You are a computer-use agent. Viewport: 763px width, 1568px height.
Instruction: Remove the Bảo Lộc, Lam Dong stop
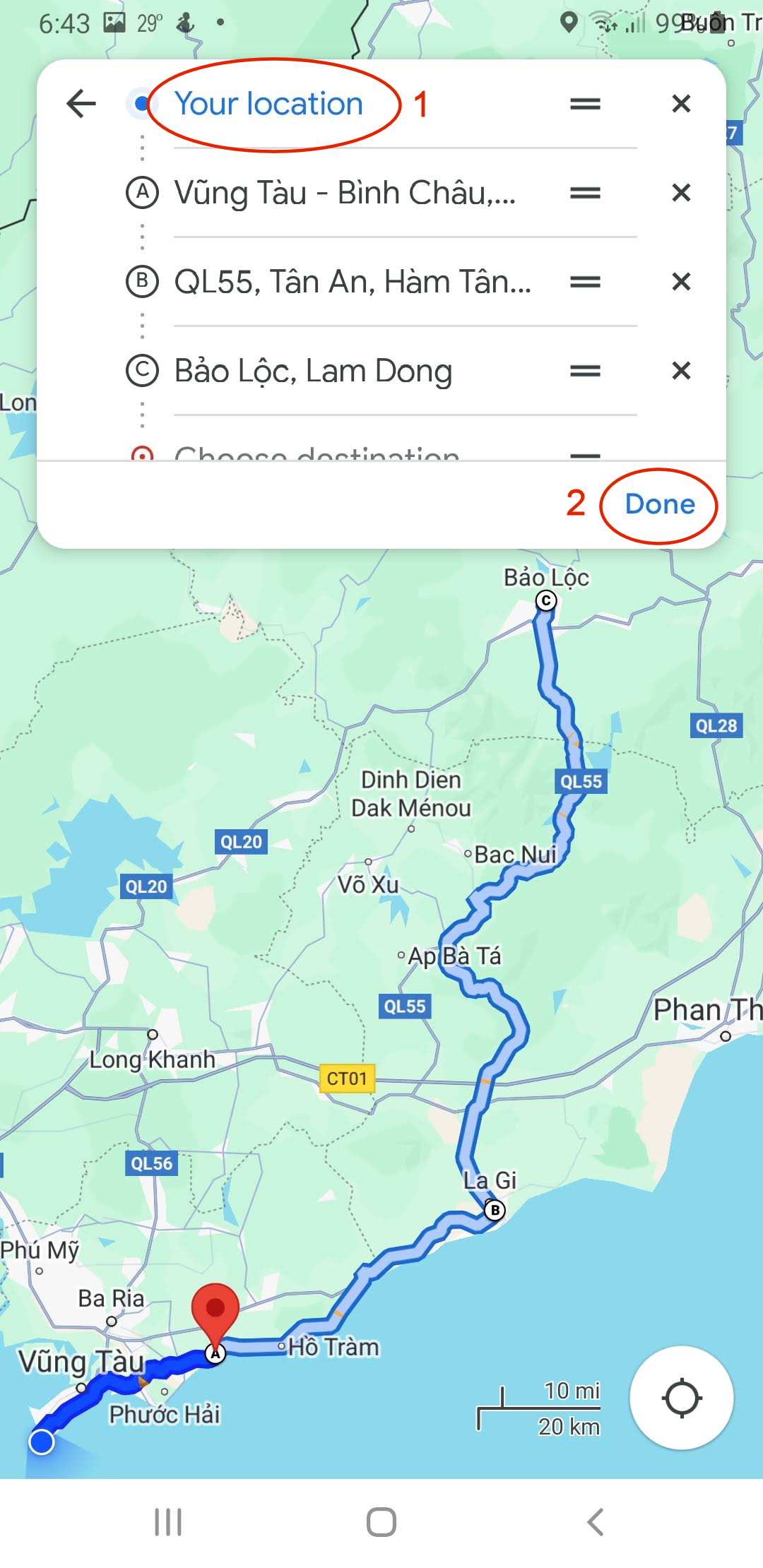pyautogui.click(x=681, y=371)
